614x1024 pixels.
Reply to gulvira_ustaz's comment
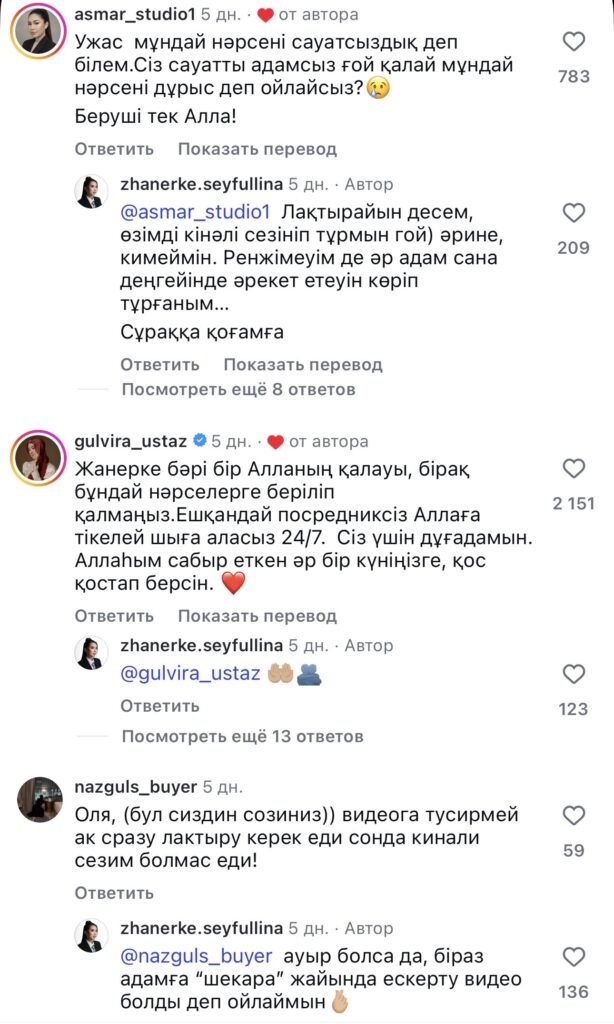114,615
